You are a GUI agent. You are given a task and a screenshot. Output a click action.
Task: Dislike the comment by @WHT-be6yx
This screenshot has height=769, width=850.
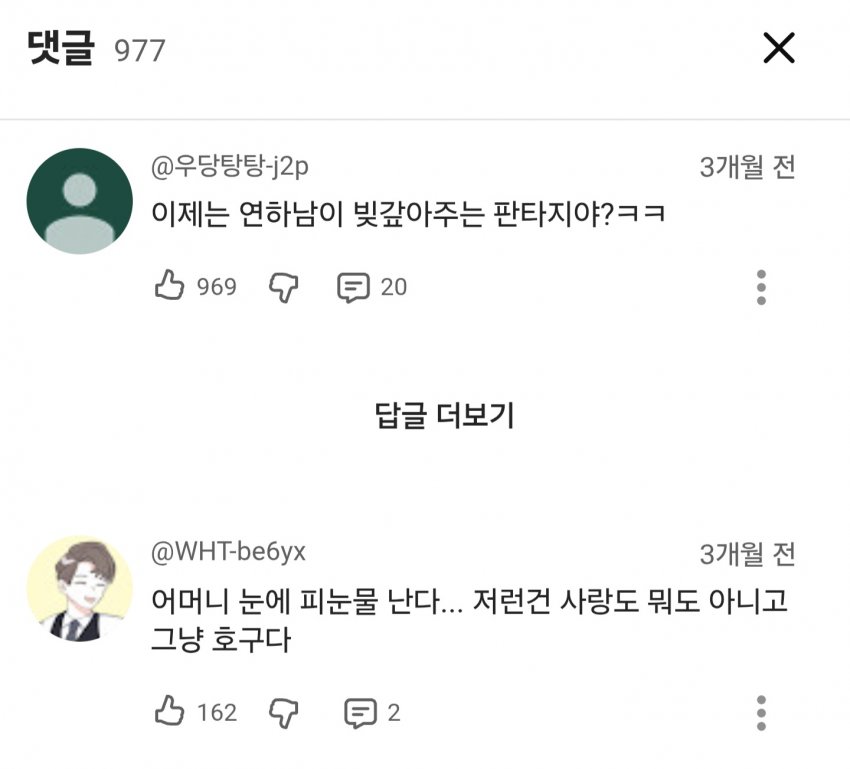pyautogui.click(x=284, y=713)
